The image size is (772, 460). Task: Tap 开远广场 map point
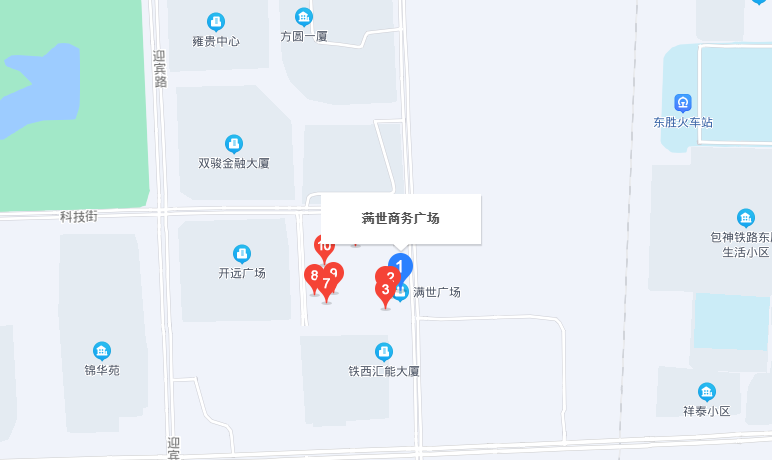point(241,254)
